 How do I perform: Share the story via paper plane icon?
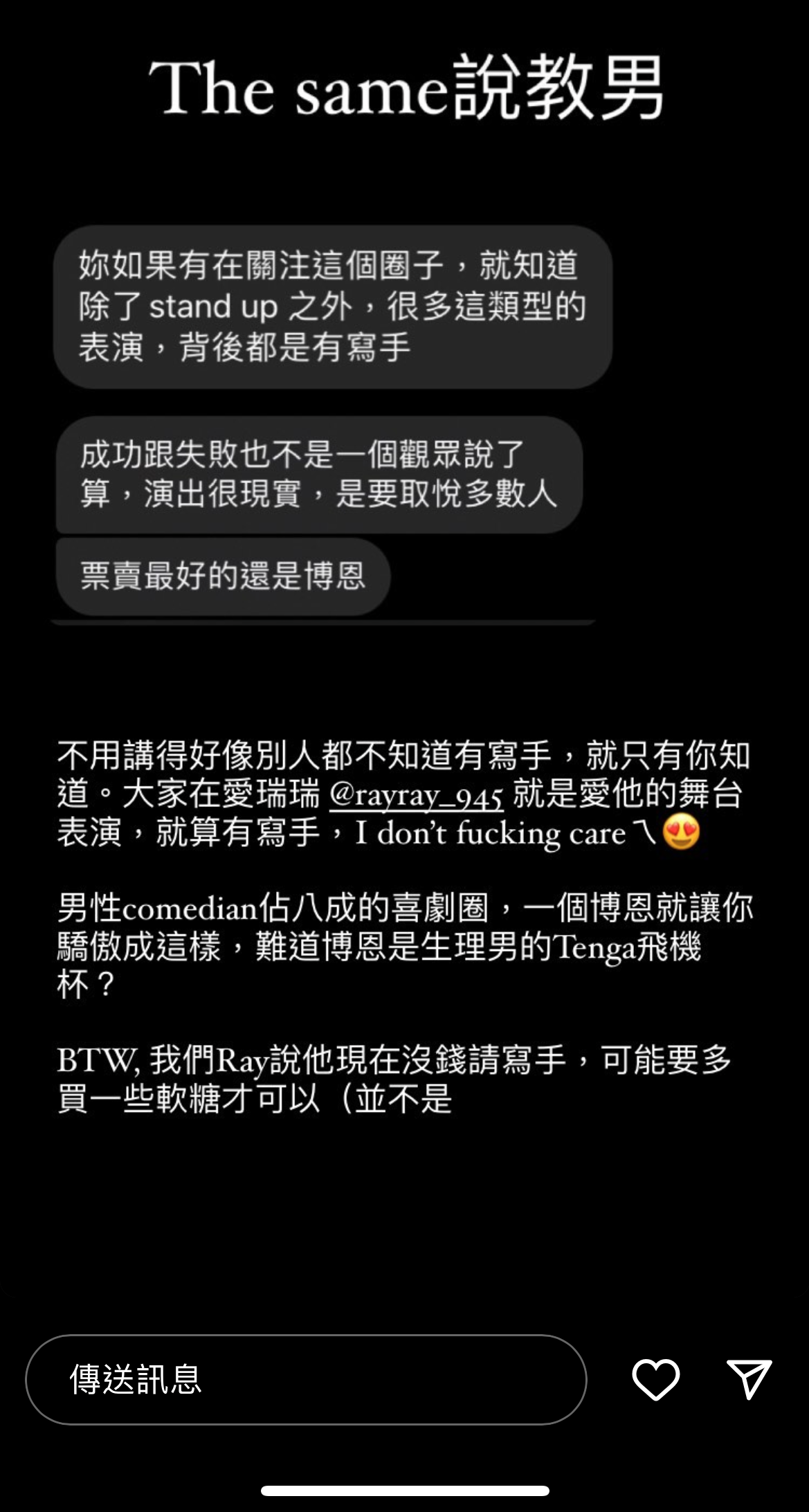click(x=749, y=1378)
